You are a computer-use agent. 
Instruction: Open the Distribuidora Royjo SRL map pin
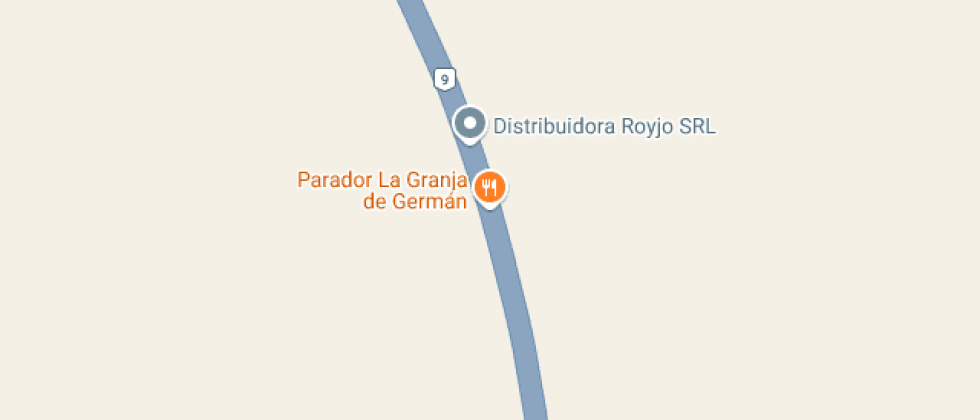click(x=469, y=124)
